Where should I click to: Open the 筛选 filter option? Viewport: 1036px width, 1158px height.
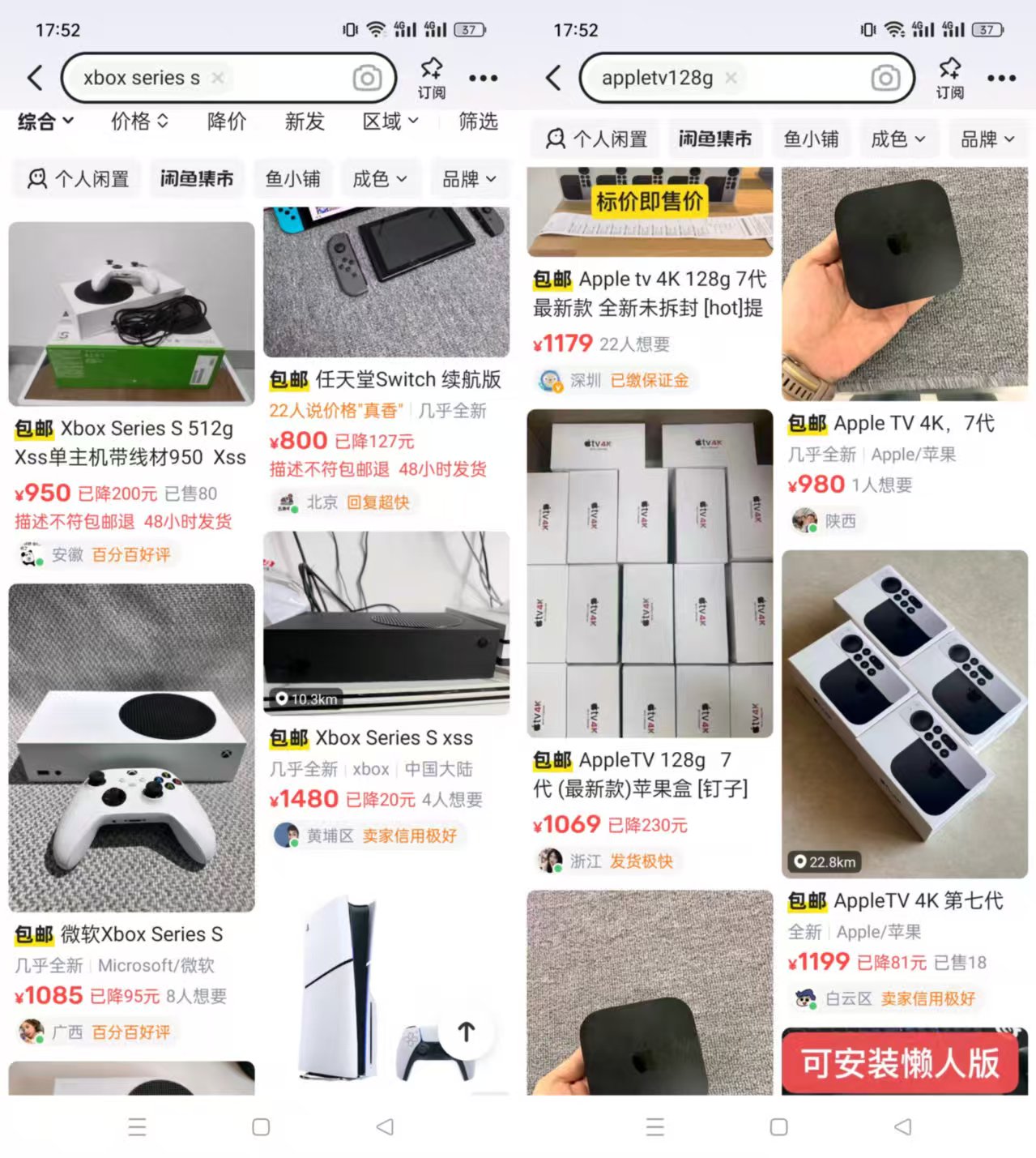476,122
